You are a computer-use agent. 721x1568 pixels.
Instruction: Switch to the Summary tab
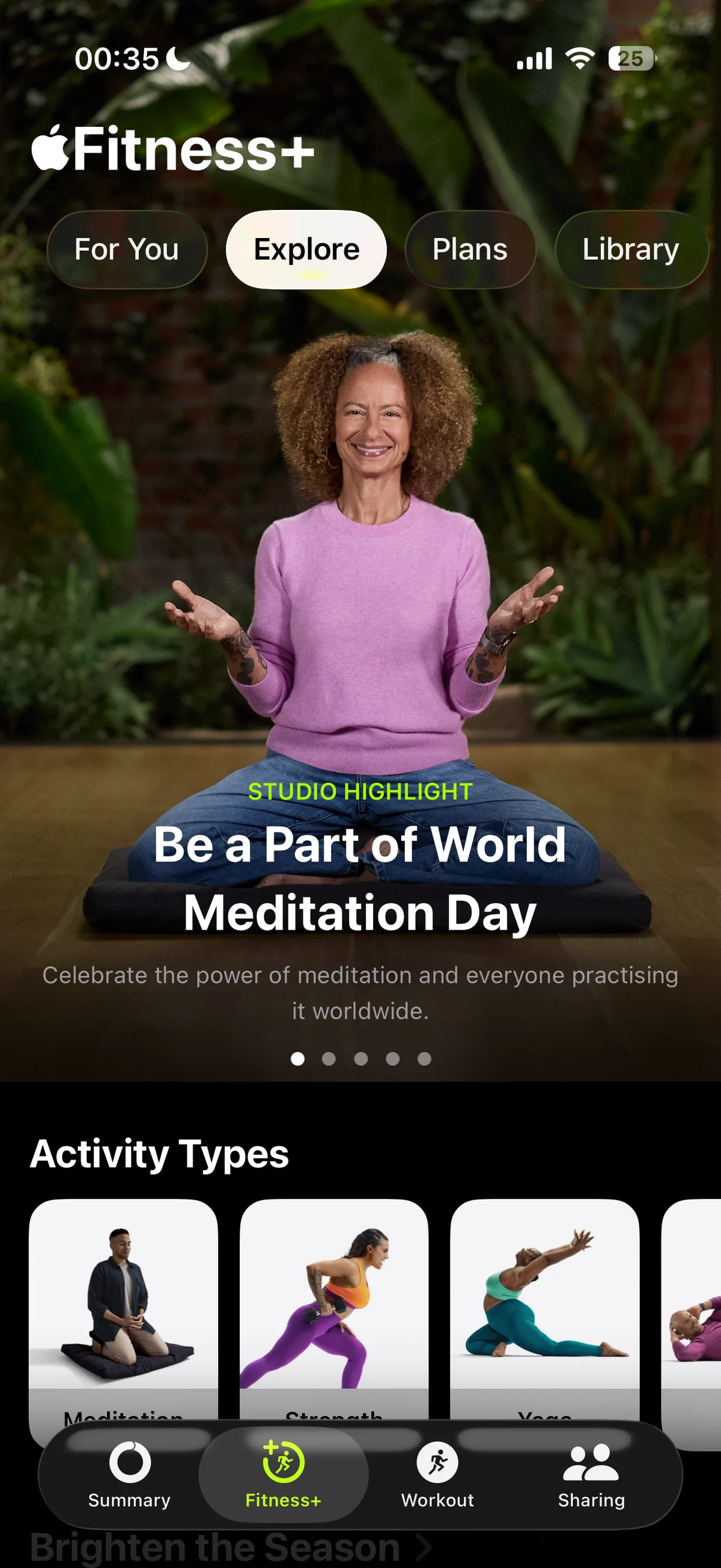pos(129,1475)
